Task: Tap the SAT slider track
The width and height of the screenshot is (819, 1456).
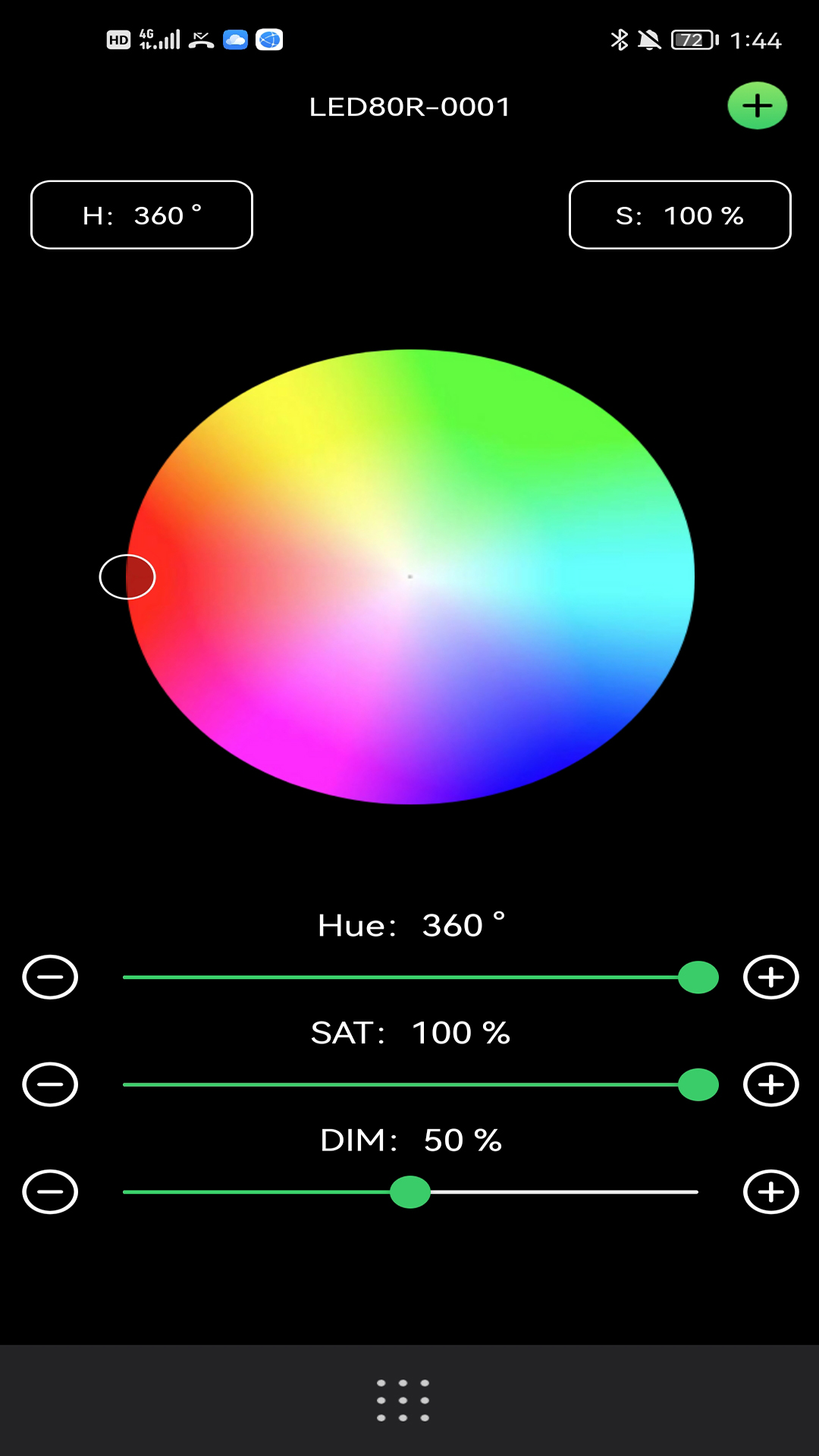Action: pos(410,1085)
